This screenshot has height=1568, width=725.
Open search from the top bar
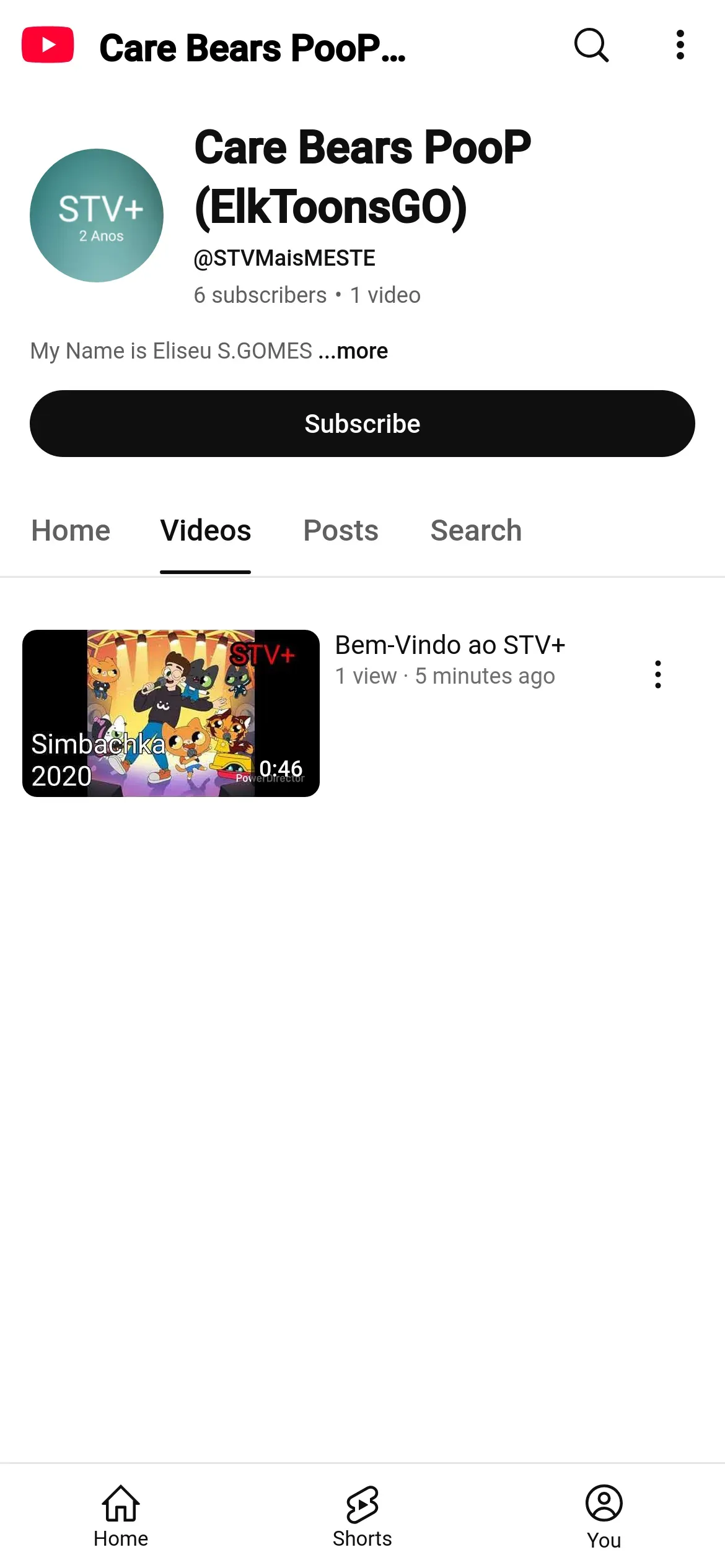[591, 45]
